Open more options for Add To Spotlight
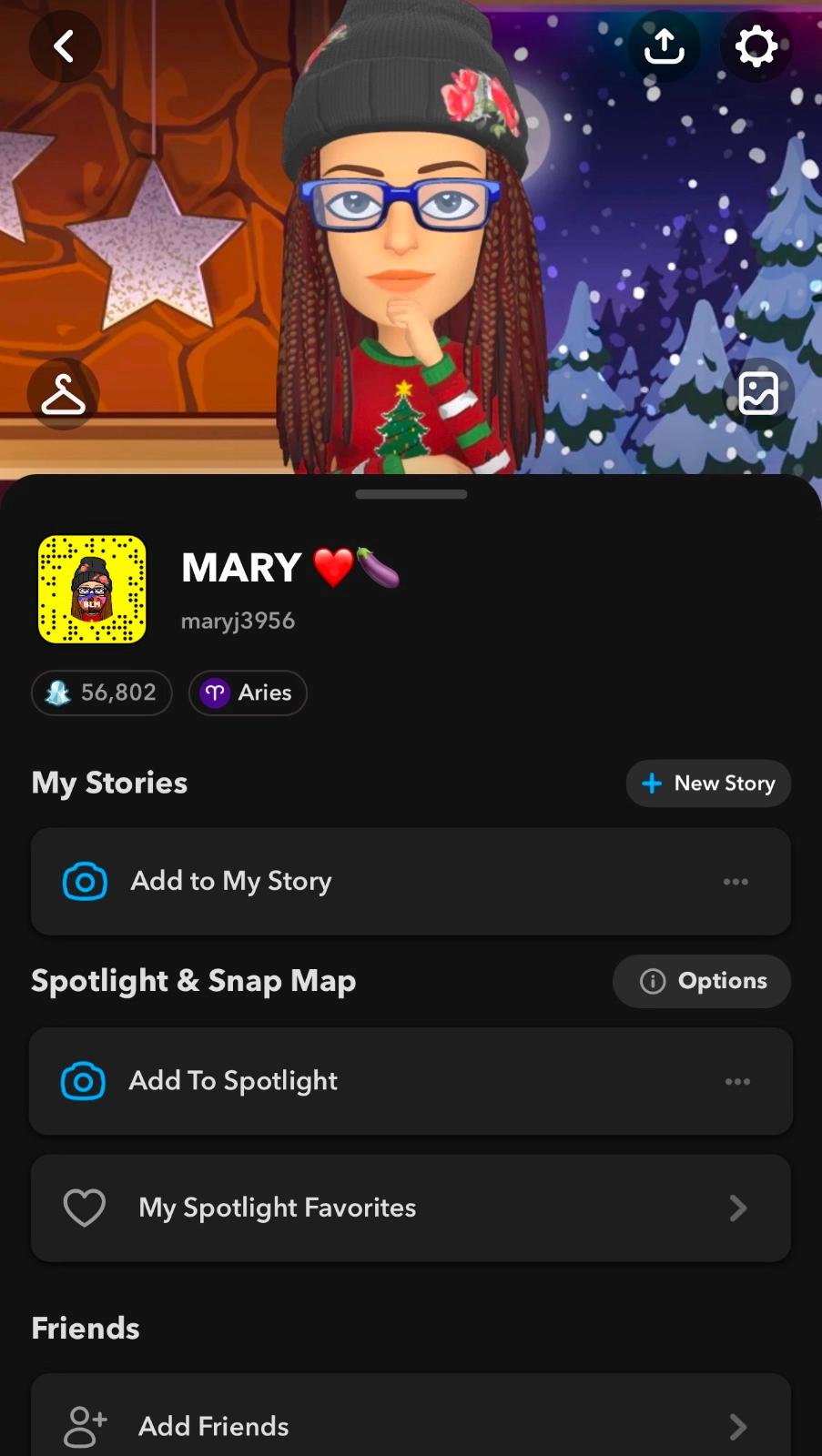The image size is (822, 1456). point(737,1081)
